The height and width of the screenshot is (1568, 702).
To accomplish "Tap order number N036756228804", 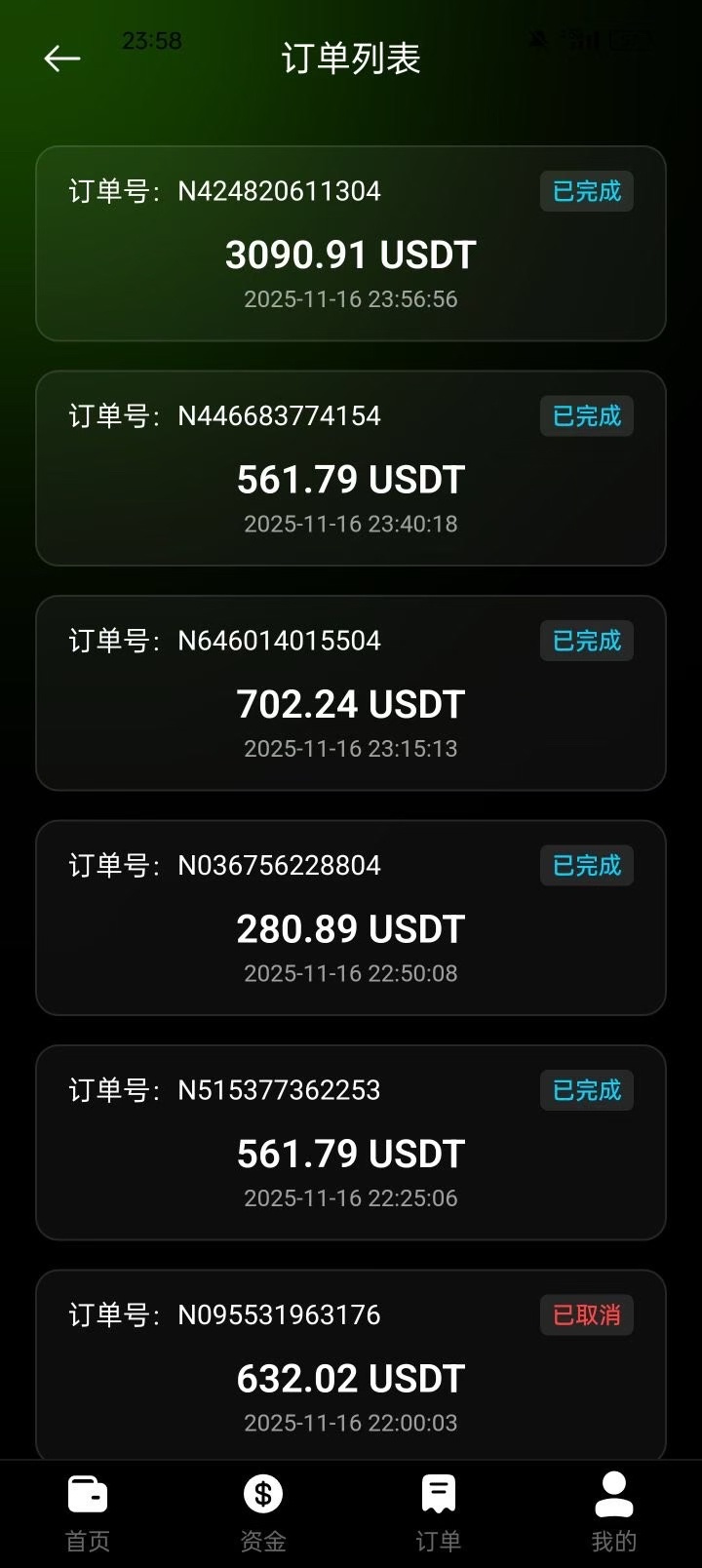I will (279, 866).
